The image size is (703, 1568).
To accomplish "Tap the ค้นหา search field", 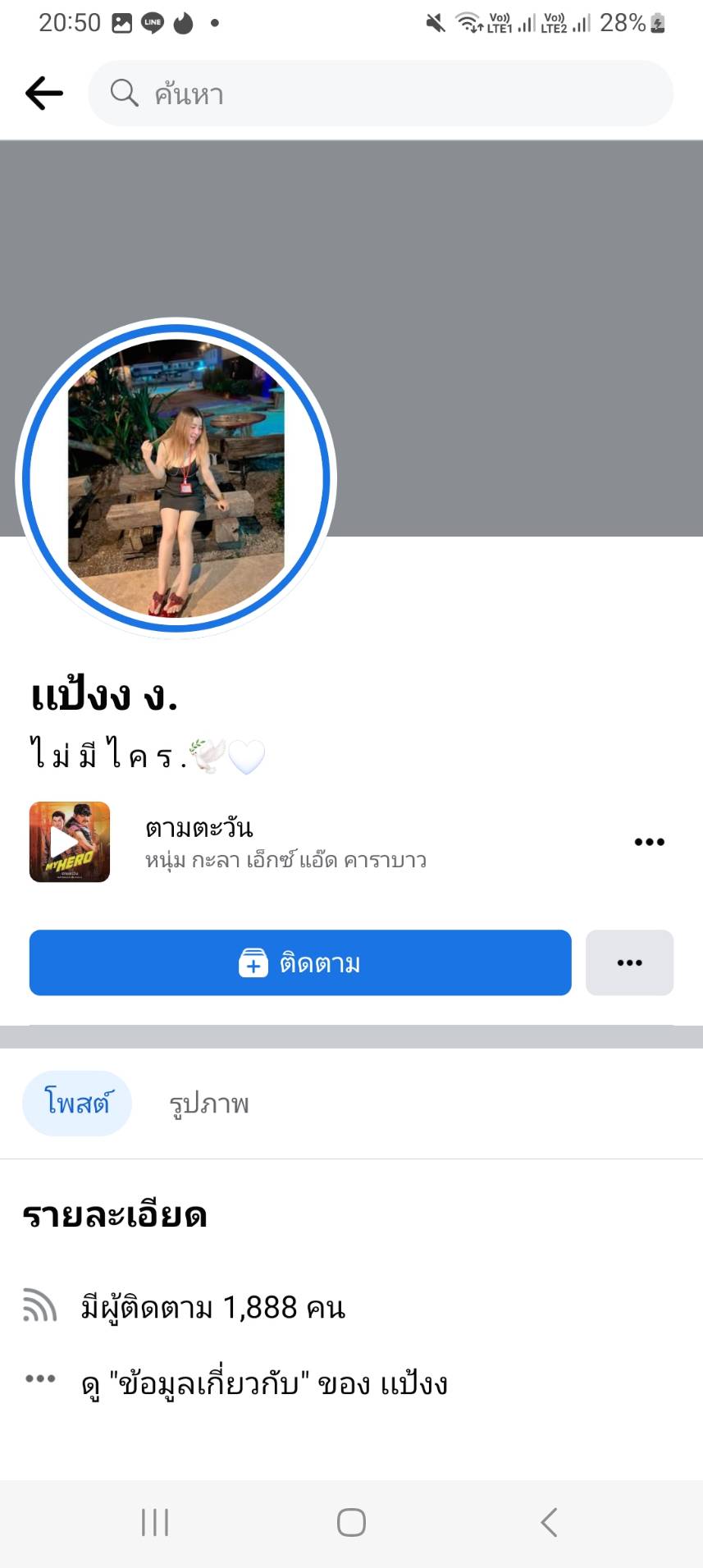I will click(x=381, y=94).
